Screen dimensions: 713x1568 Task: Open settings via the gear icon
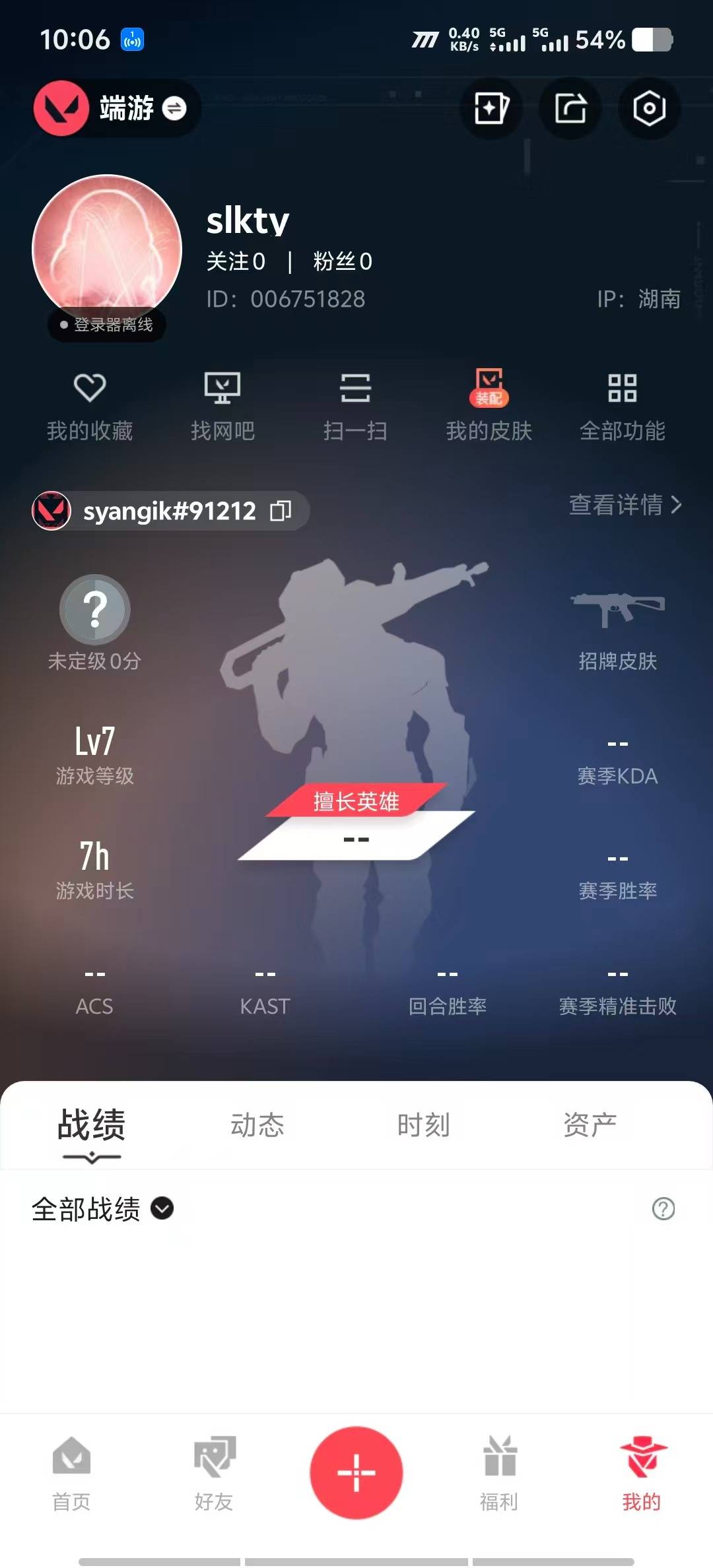(x=650, y=109)
